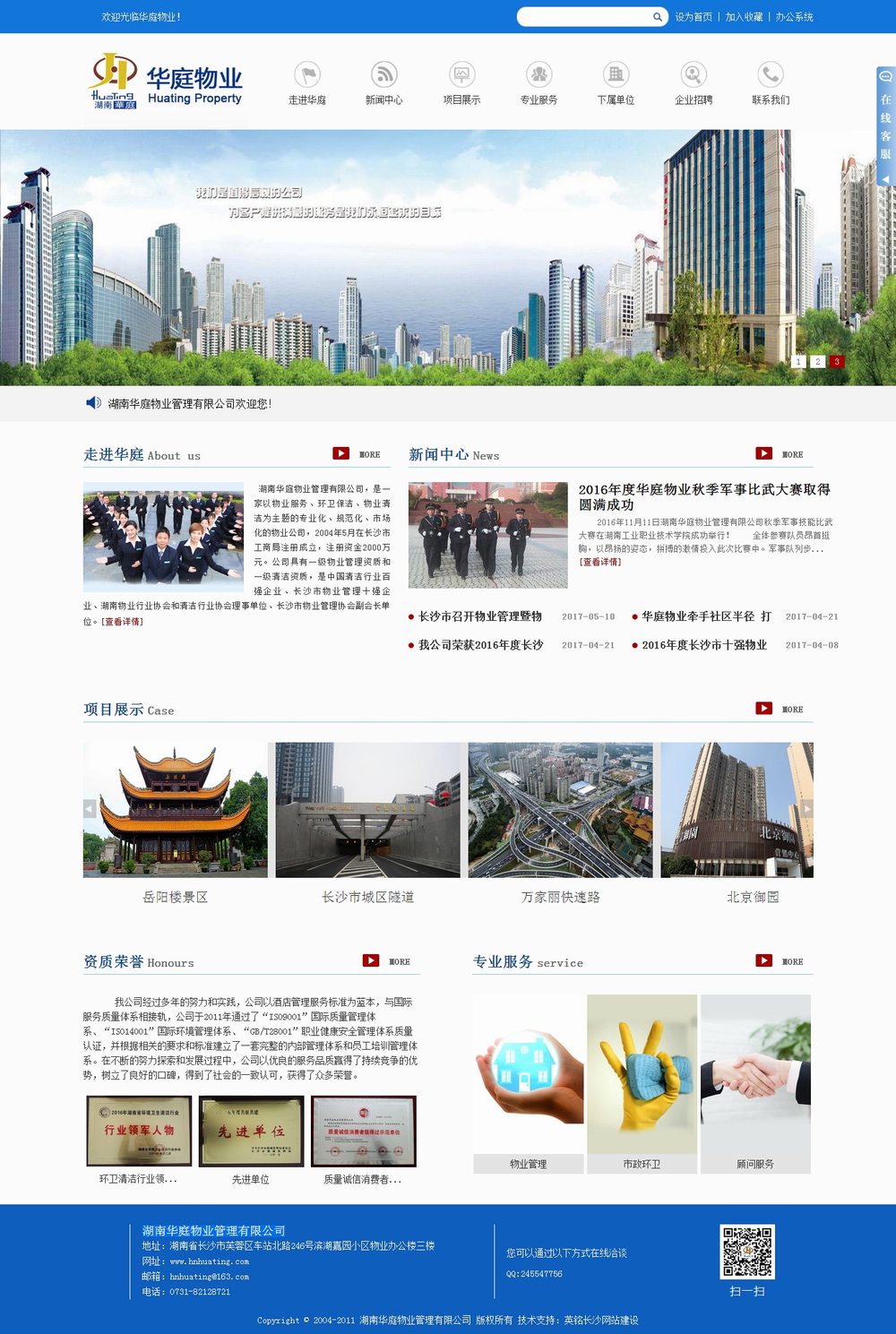The image size is (896, 1334).
Task: Go to 新闻中心 navigation item
Action: coord(384,83)
